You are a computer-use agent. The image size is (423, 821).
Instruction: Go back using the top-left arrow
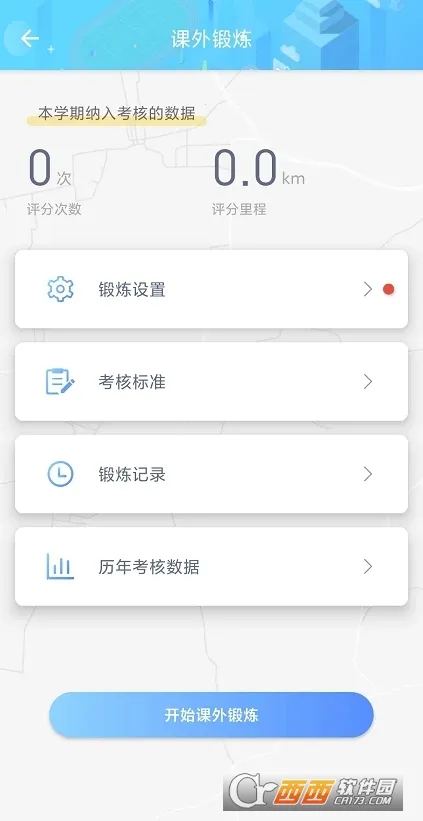click(29, 38)
